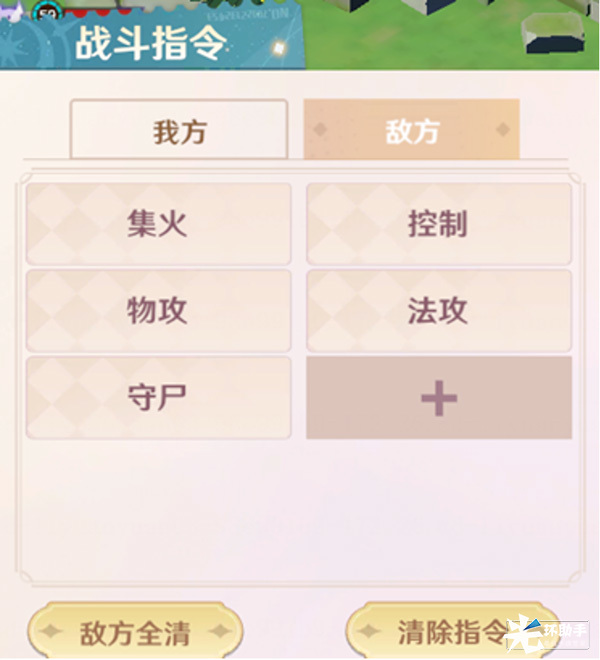Add a new command with plus button

pos(438,398)
